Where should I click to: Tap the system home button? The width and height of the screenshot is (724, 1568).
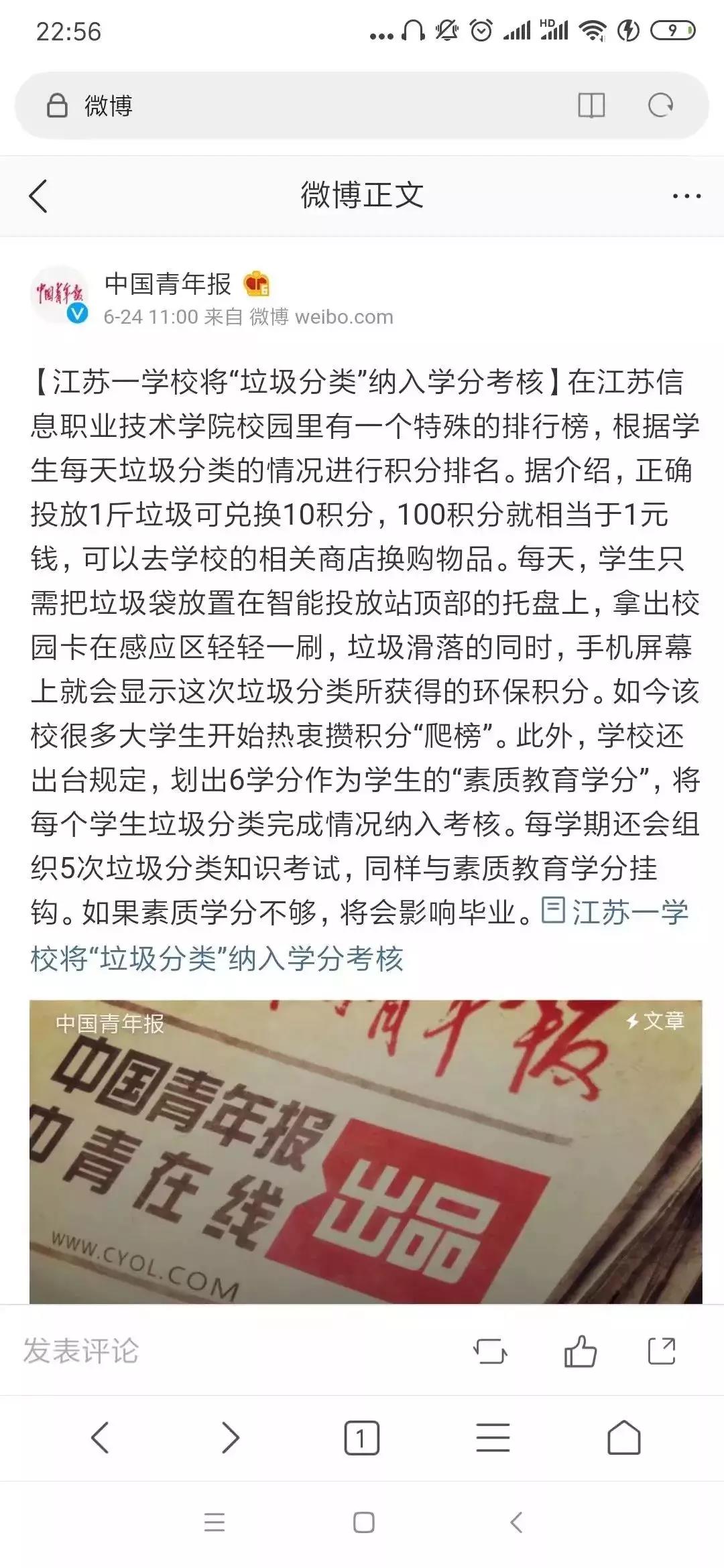coord(363,1522)
